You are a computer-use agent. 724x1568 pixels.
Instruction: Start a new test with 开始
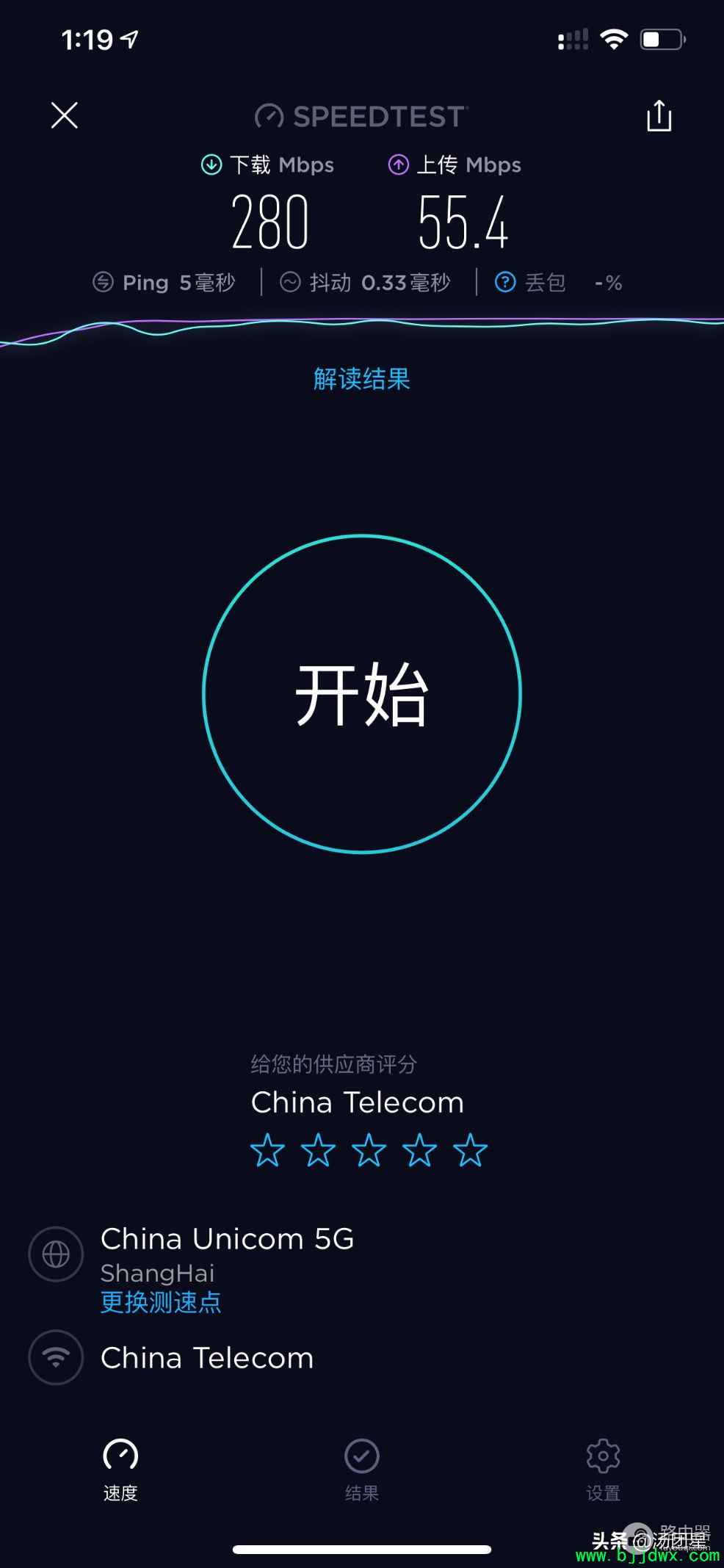(x=361, y=694)
